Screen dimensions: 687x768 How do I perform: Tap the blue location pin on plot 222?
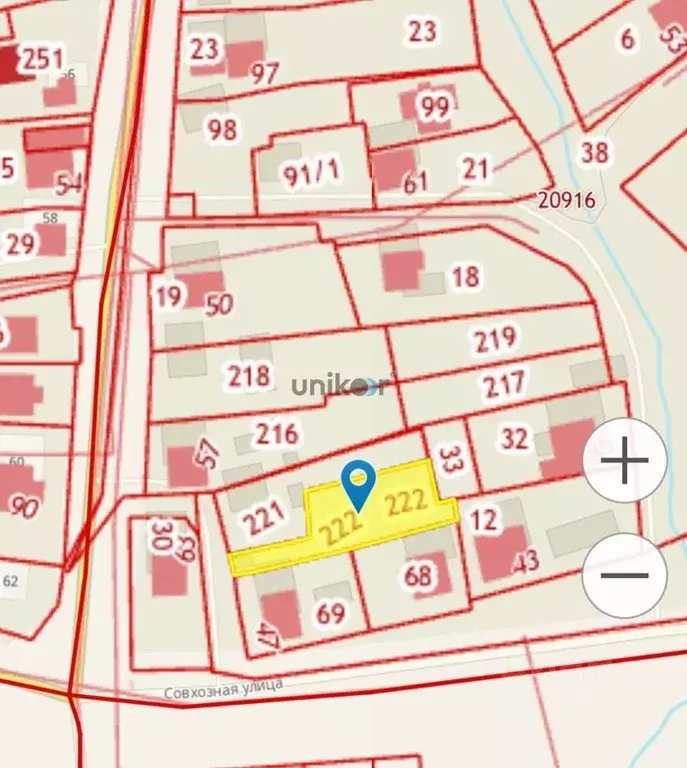pos(358,483)
